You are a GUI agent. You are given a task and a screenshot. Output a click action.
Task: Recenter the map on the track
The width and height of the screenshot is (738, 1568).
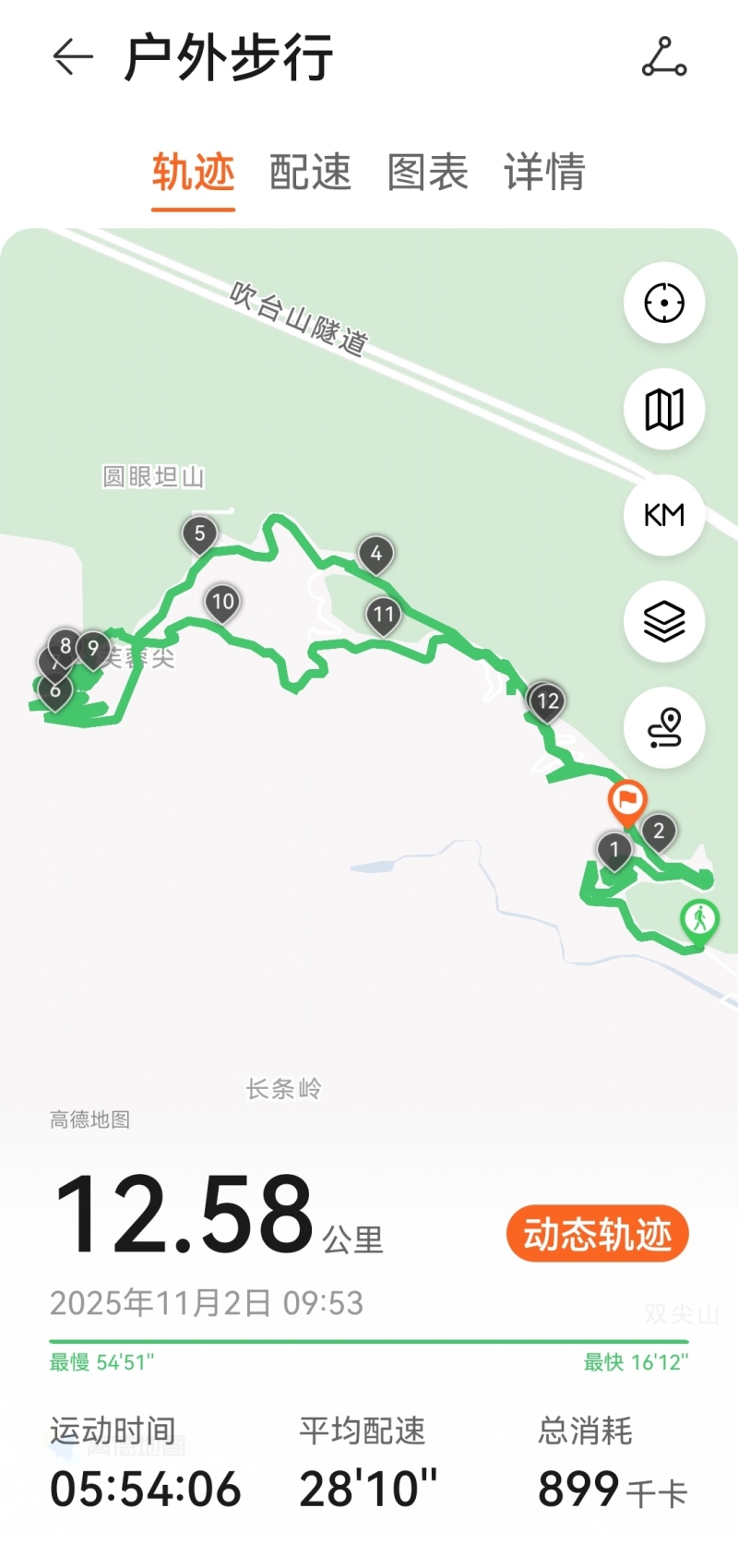[x=664, y=303]
